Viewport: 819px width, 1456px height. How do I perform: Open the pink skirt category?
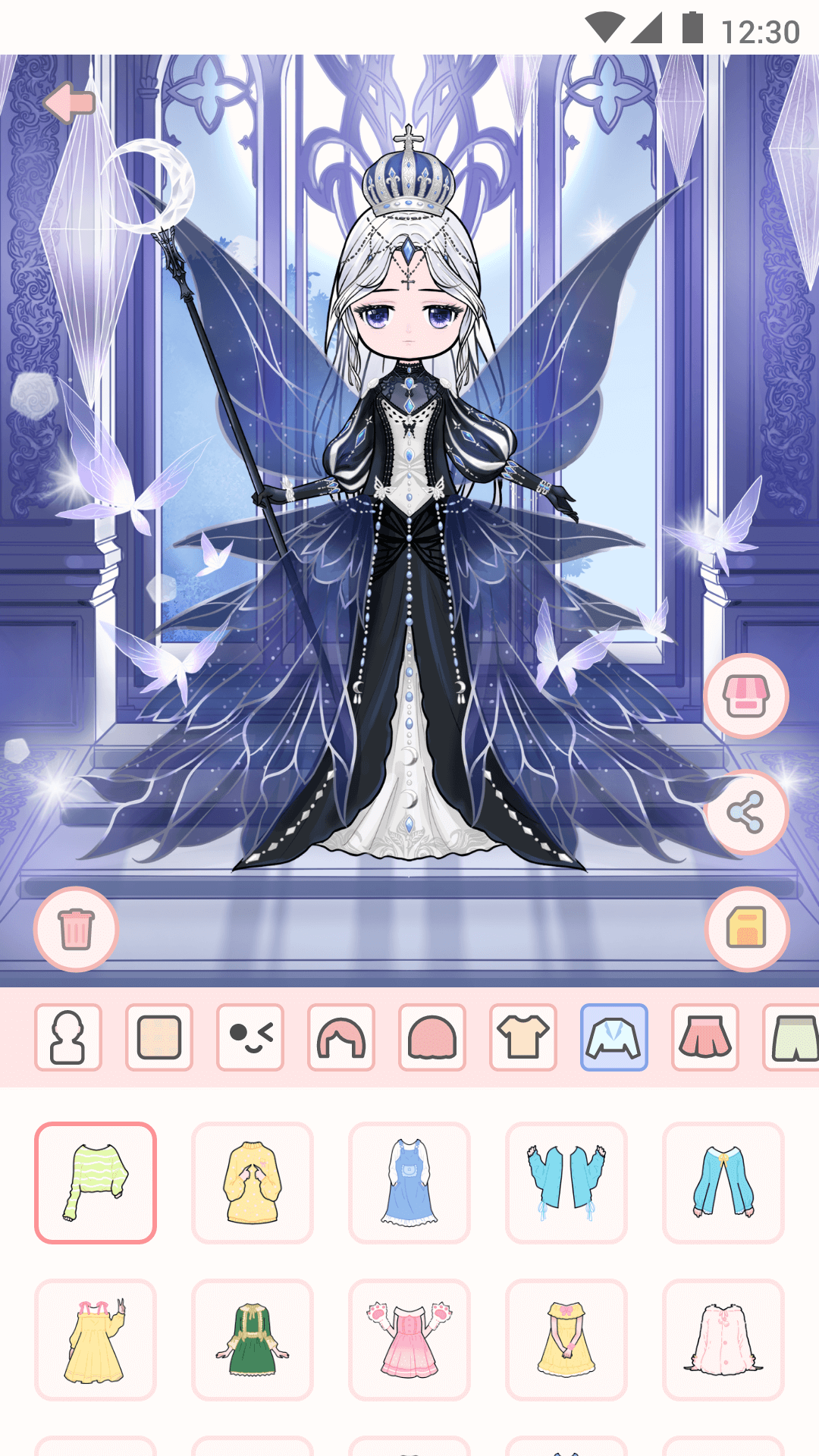coord(705,1037)
